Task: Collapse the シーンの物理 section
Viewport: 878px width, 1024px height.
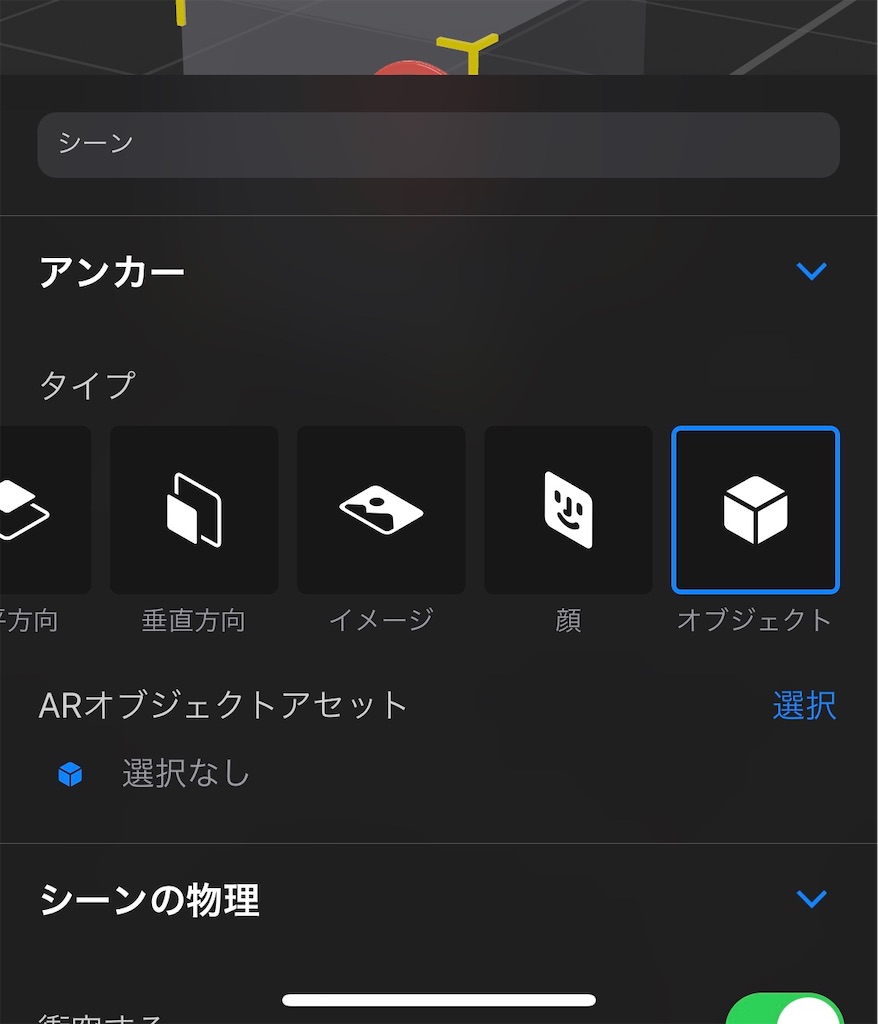Action: pyautogui.click(x=812, y=899)
